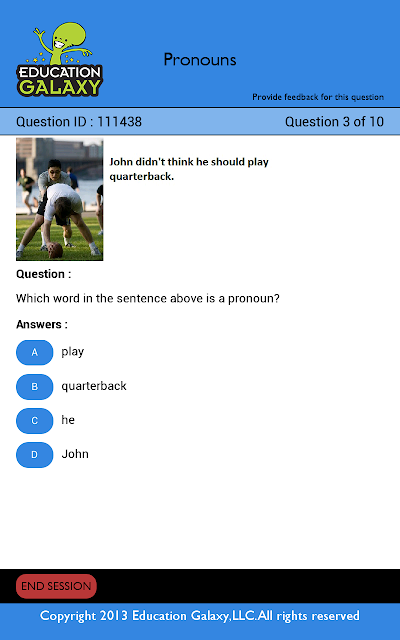Pick answer C, he
The image size is (400, 640).
(35, 420)
